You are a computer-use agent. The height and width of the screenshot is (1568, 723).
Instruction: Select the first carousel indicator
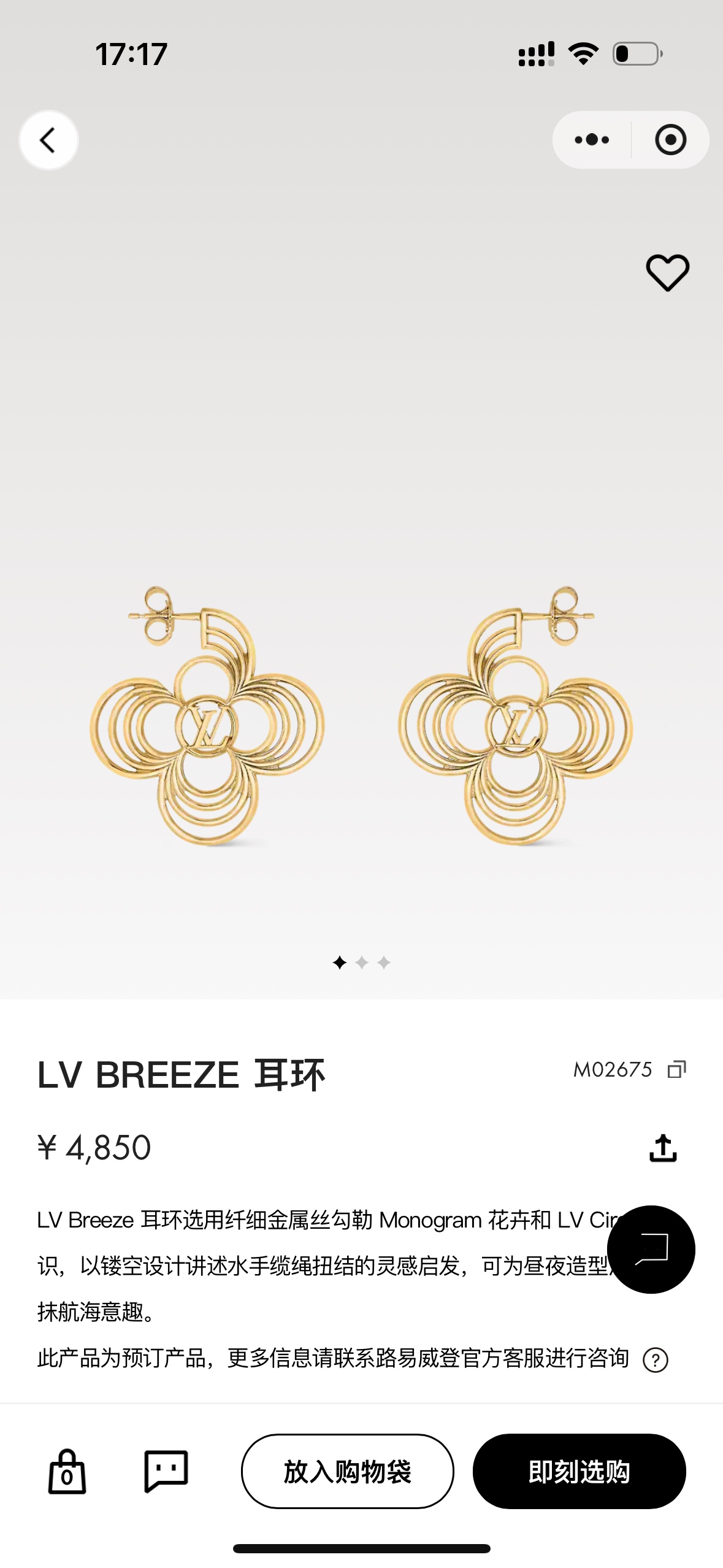tap(339, 963)
